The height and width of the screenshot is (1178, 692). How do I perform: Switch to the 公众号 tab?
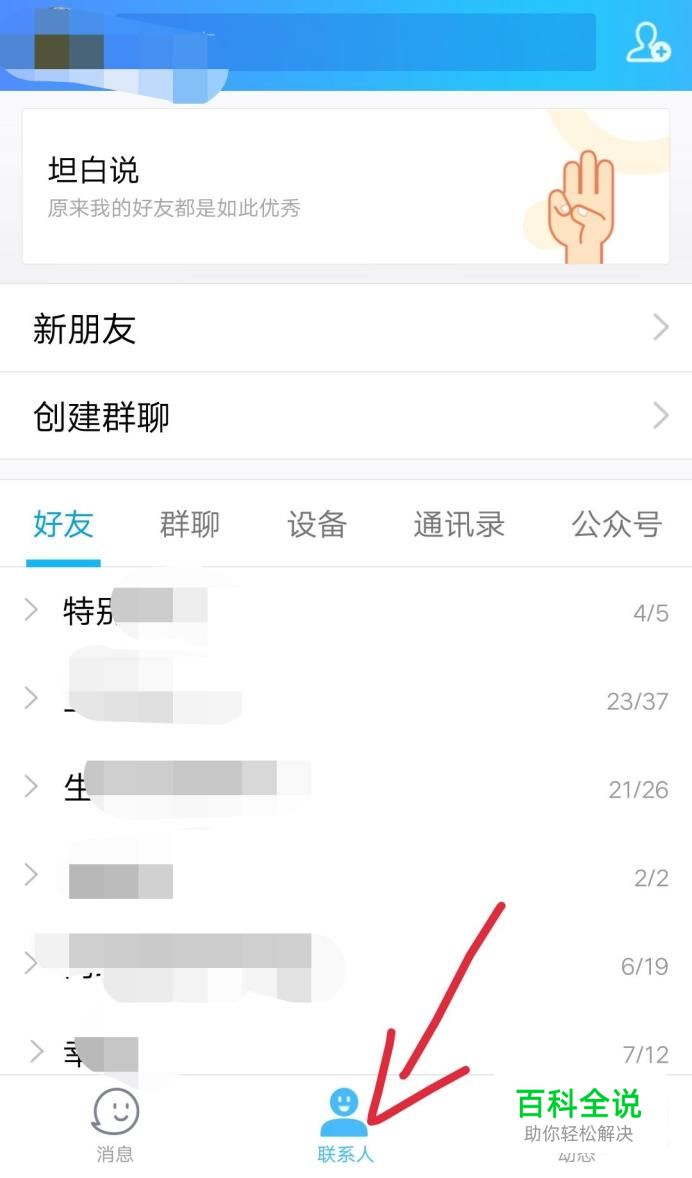pos(616,524)
